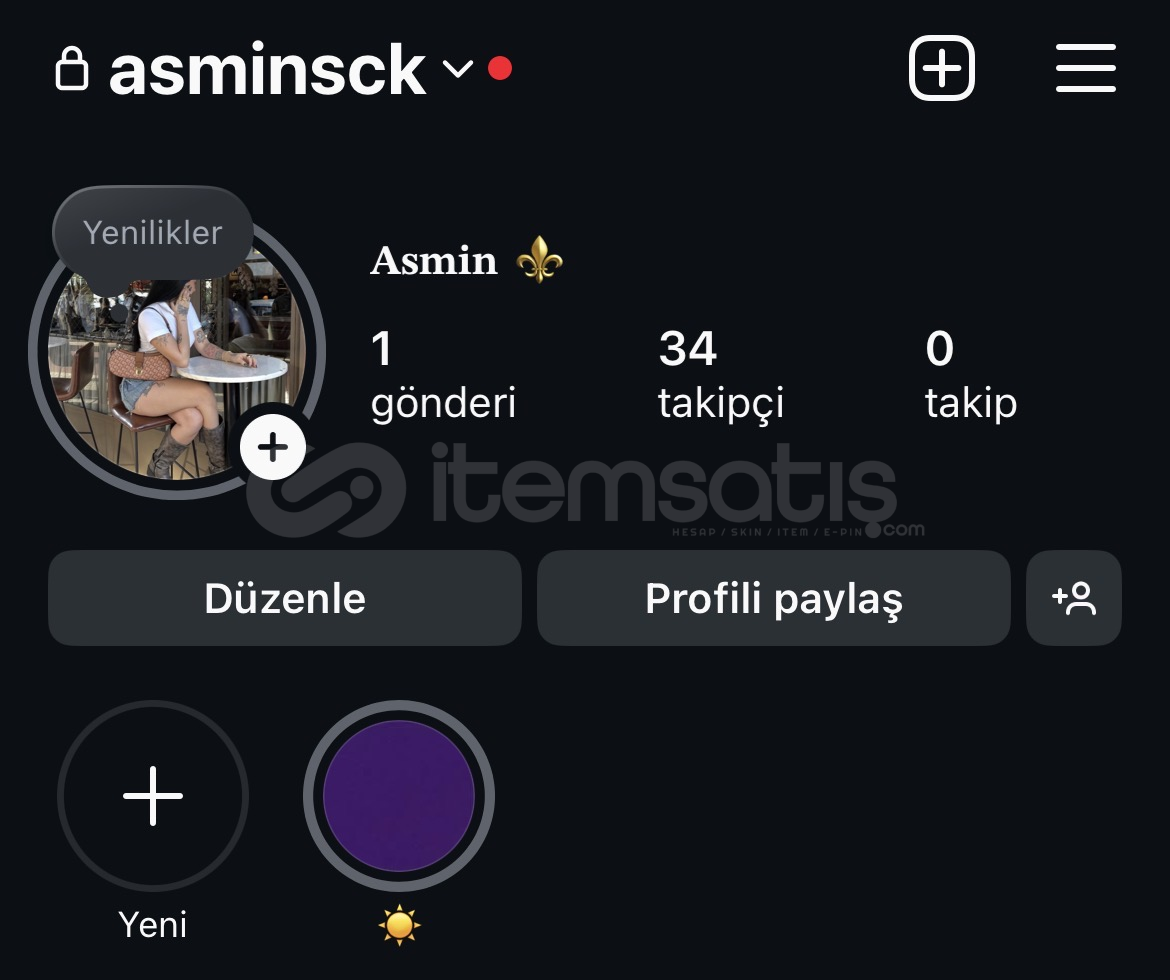
Task: Open the Yenilikler note bubble
Action: click(x=152, y=233)
